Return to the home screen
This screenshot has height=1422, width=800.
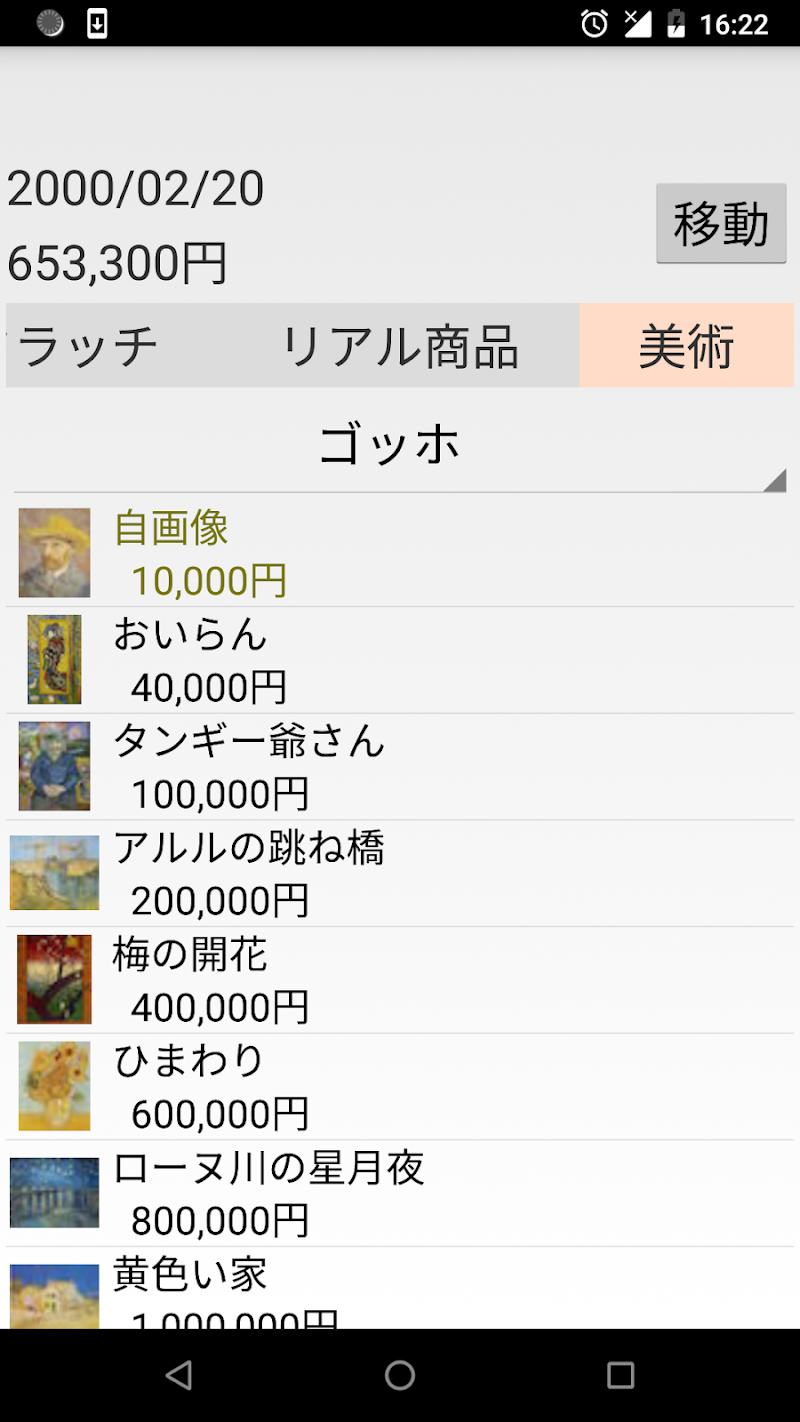click(400, 1376)
